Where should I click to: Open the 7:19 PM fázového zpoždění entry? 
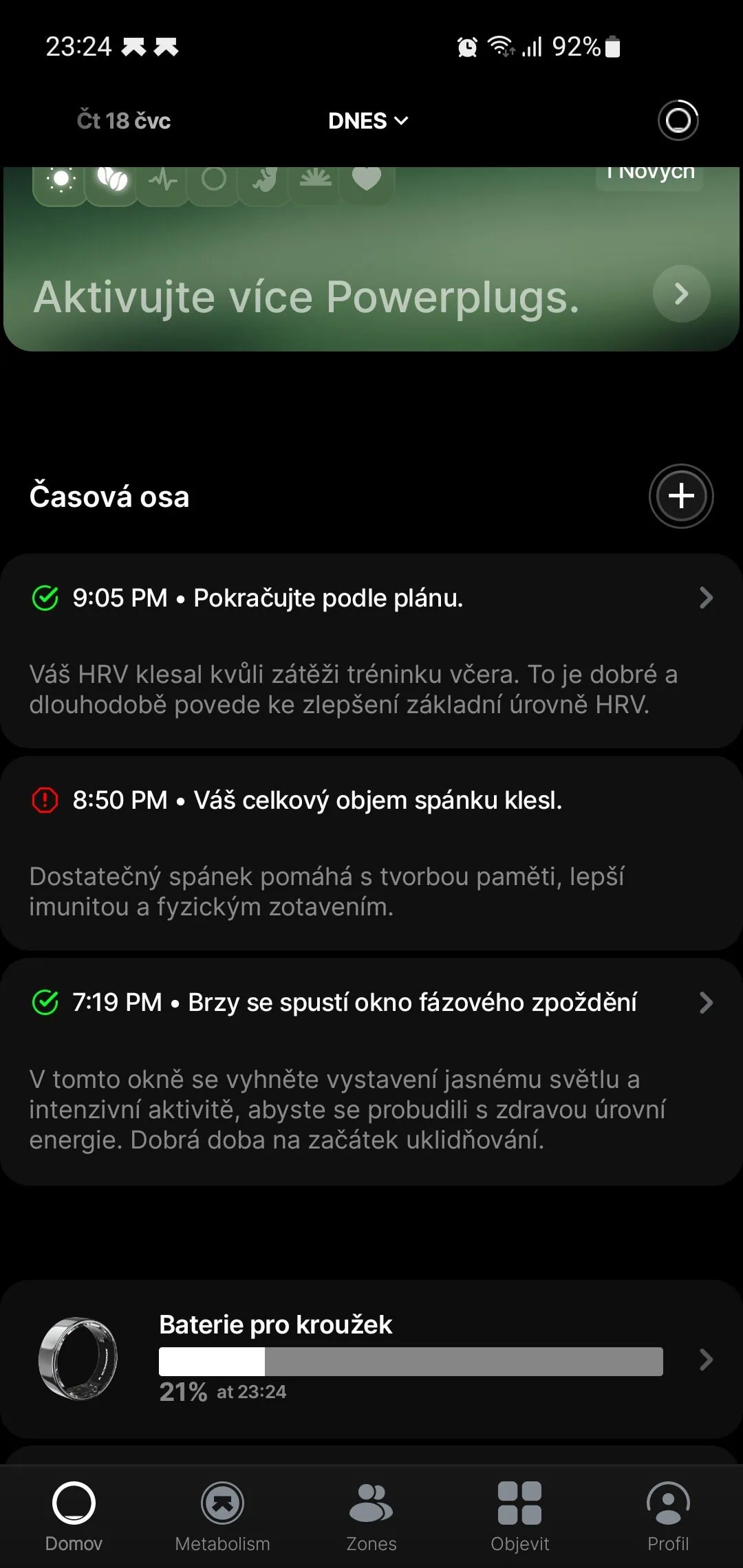[x=371, y=1071]
